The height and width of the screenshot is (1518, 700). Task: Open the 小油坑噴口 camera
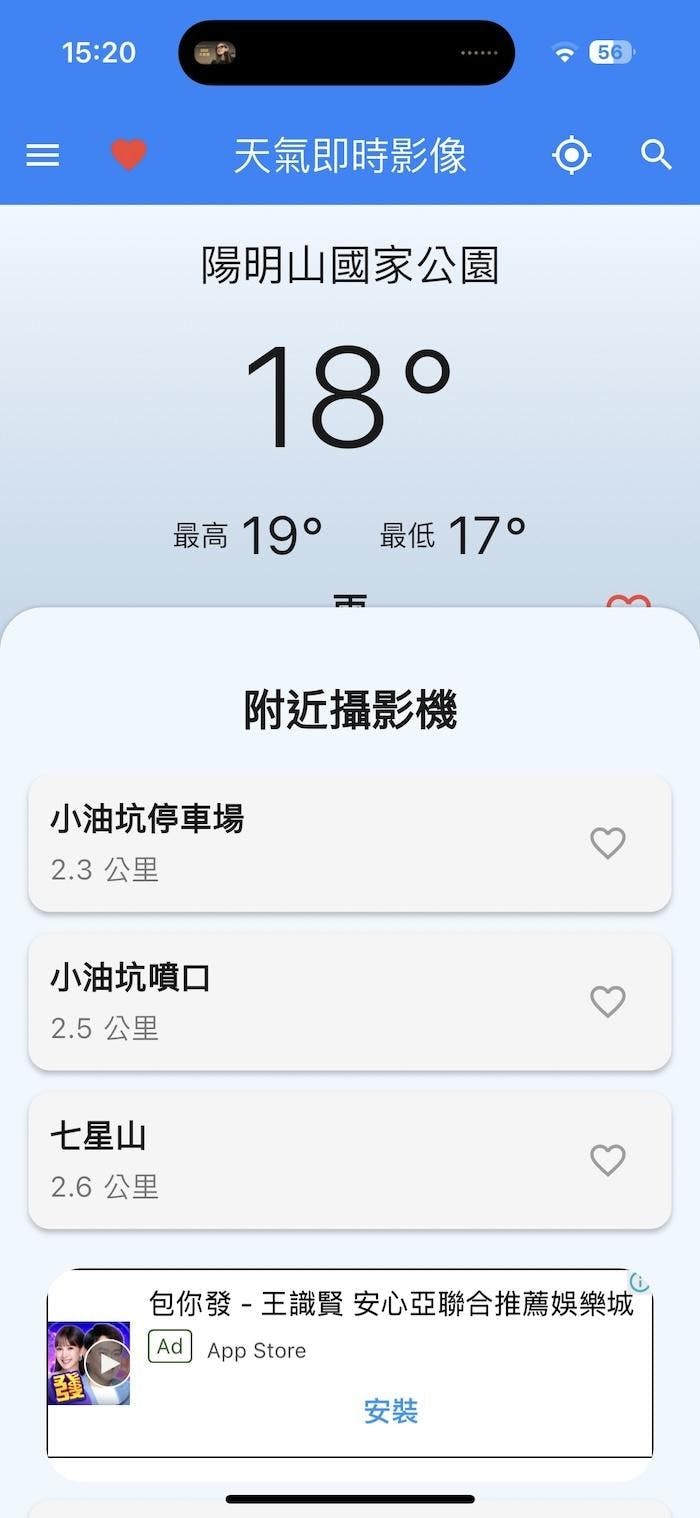tap(300, 1001)
